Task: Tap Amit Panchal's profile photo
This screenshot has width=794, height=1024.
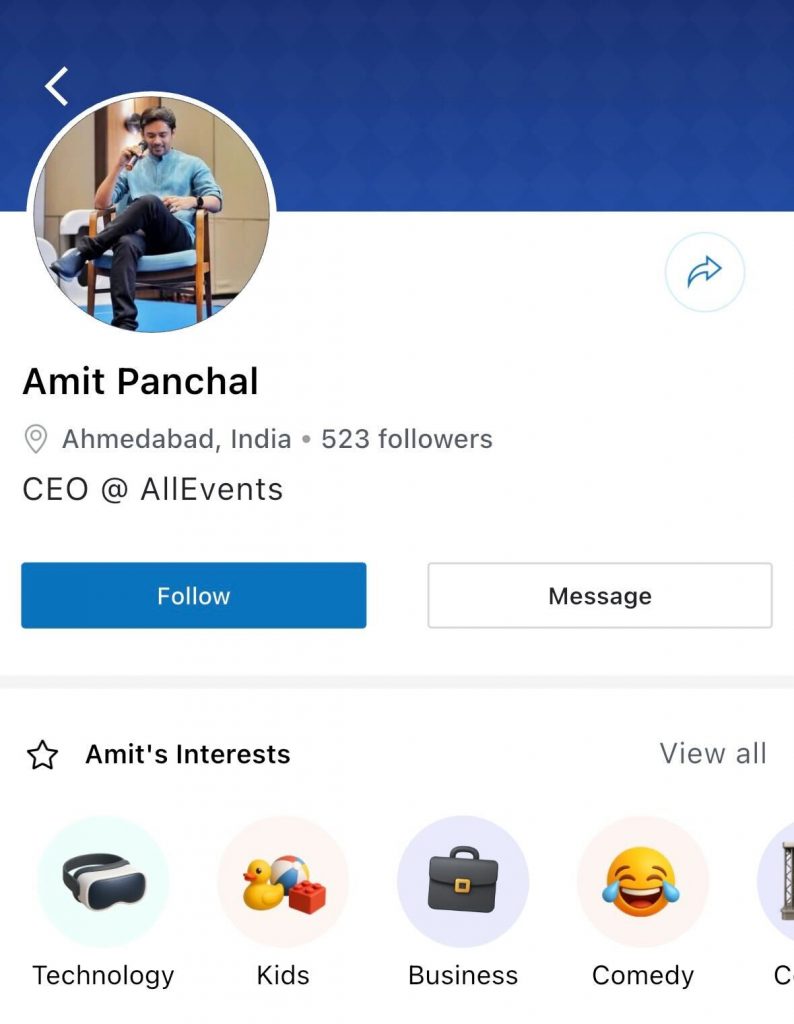Action: pyautogui.click(x=152, y=210)
